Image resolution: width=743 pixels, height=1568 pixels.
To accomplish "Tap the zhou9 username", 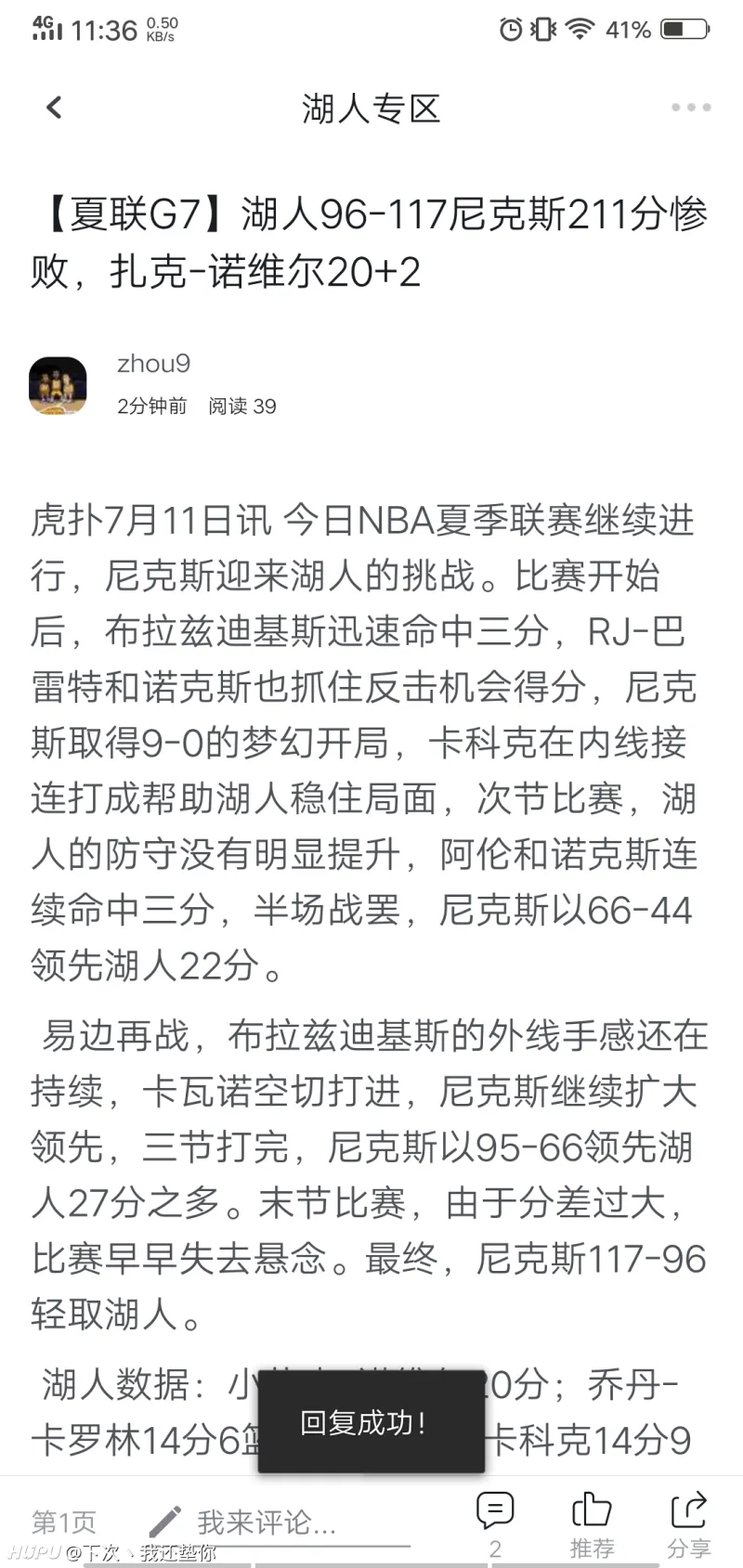I will 154,364.
